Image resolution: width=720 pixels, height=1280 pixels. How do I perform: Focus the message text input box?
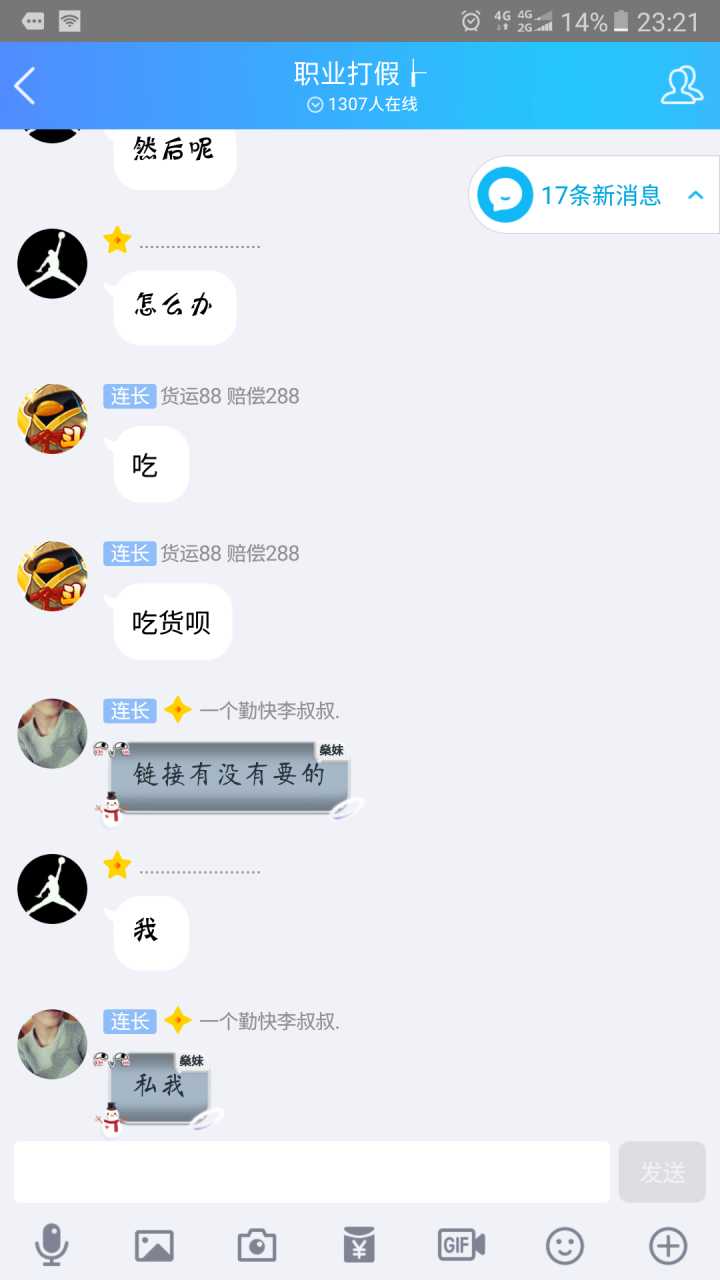click(x=311, y=1172)
